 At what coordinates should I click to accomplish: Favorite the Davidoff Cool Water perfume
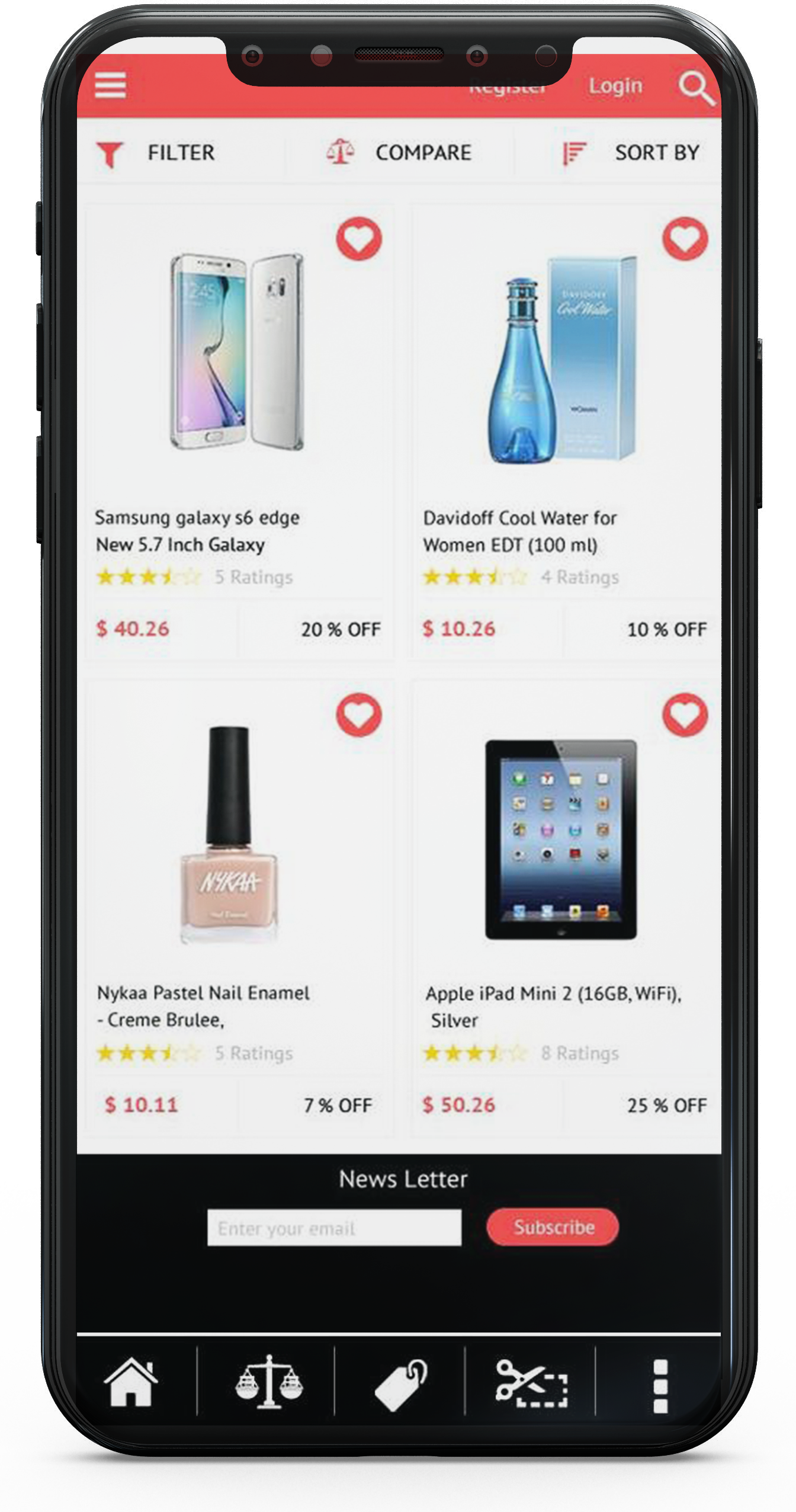(685, 239)
